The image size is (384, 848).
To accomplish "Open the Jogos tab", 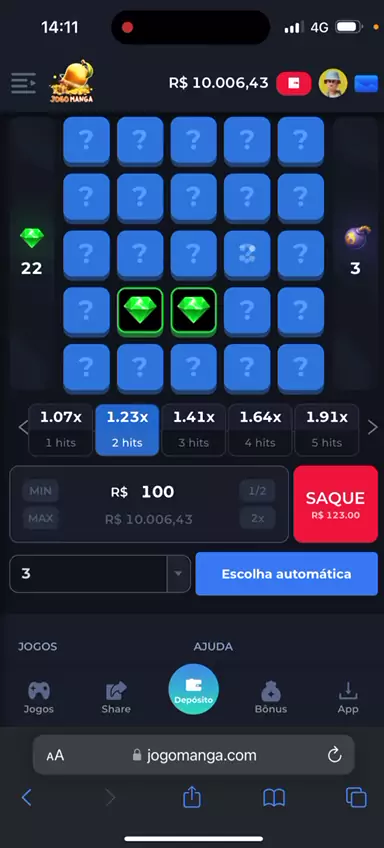I will click(39, 698).
